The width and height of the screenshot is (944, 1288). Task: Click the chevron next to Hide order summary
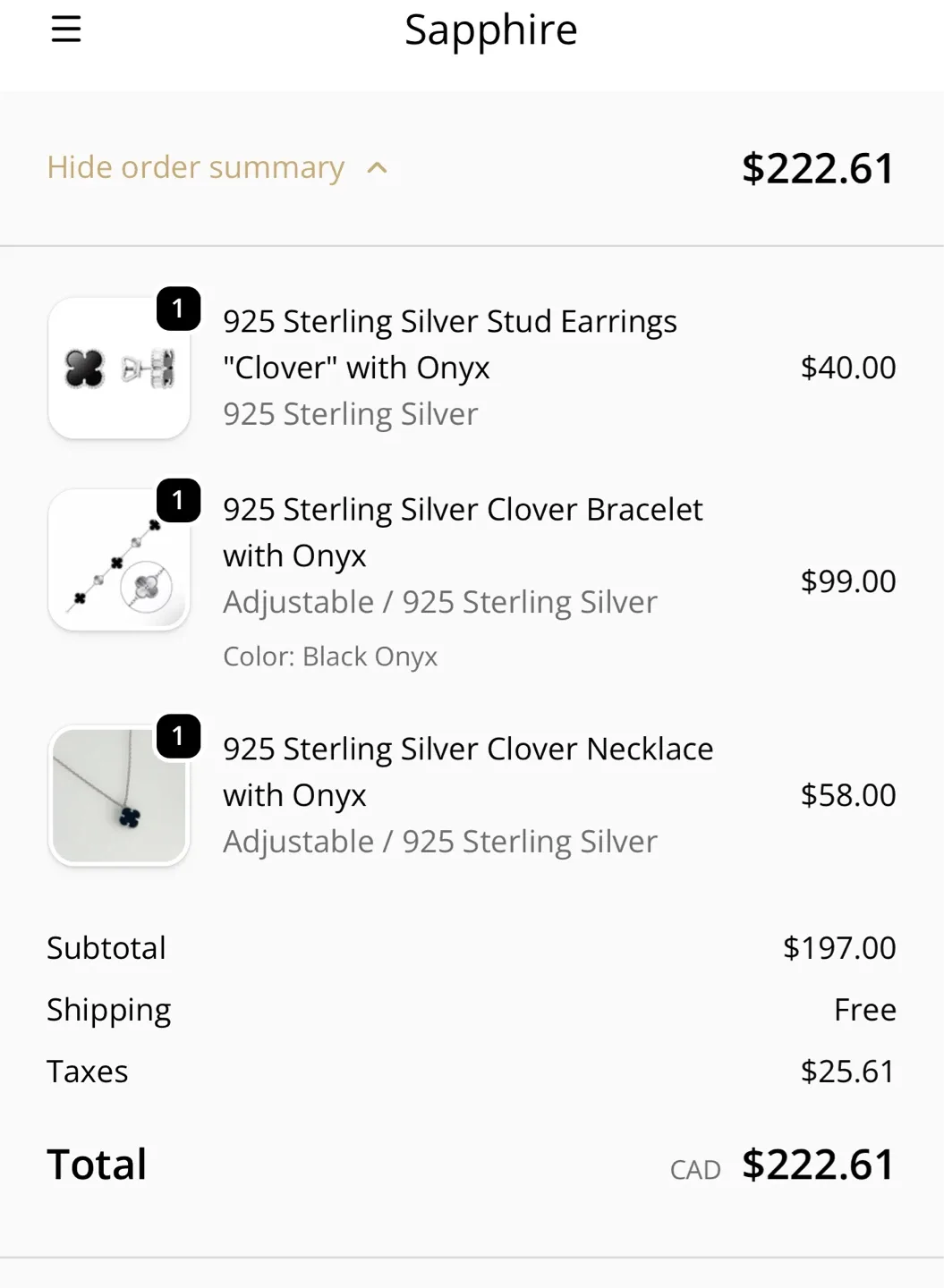pos(377,167)
